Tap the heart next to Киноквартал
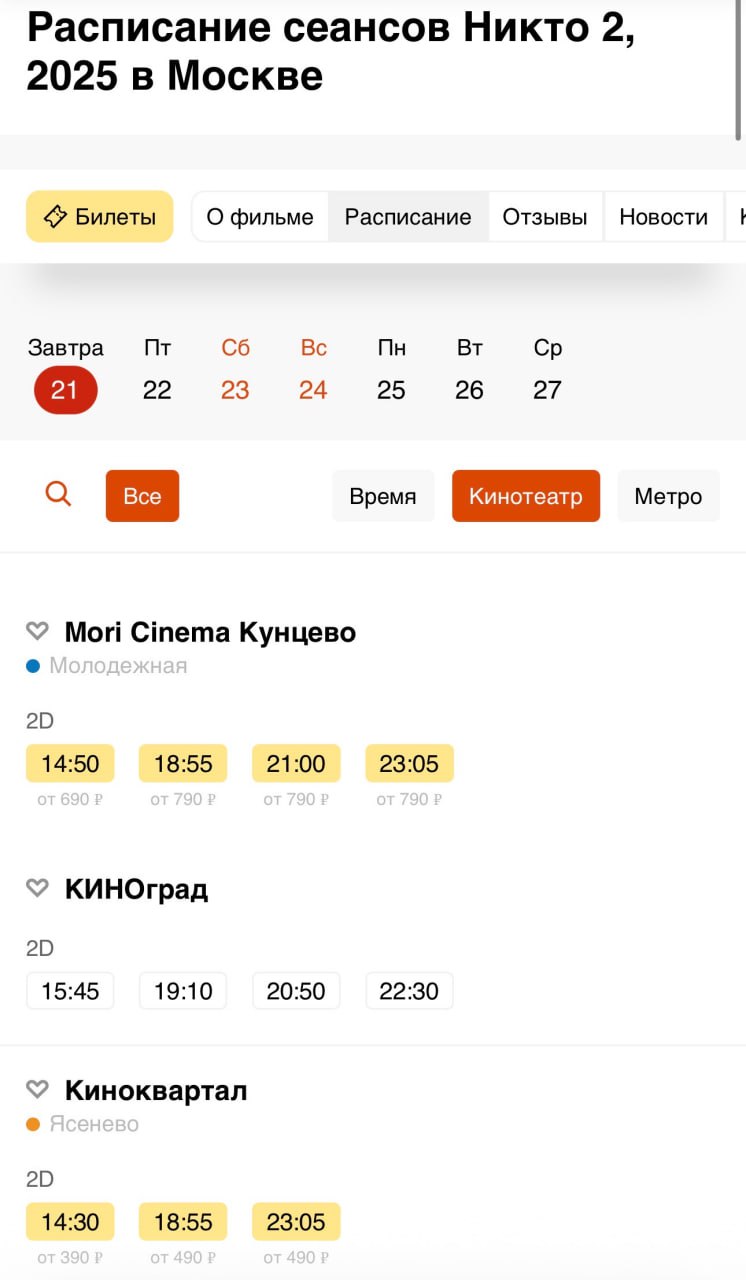Image resolution: width=746 pixels, height=1280 pixels. point(37,1089)
